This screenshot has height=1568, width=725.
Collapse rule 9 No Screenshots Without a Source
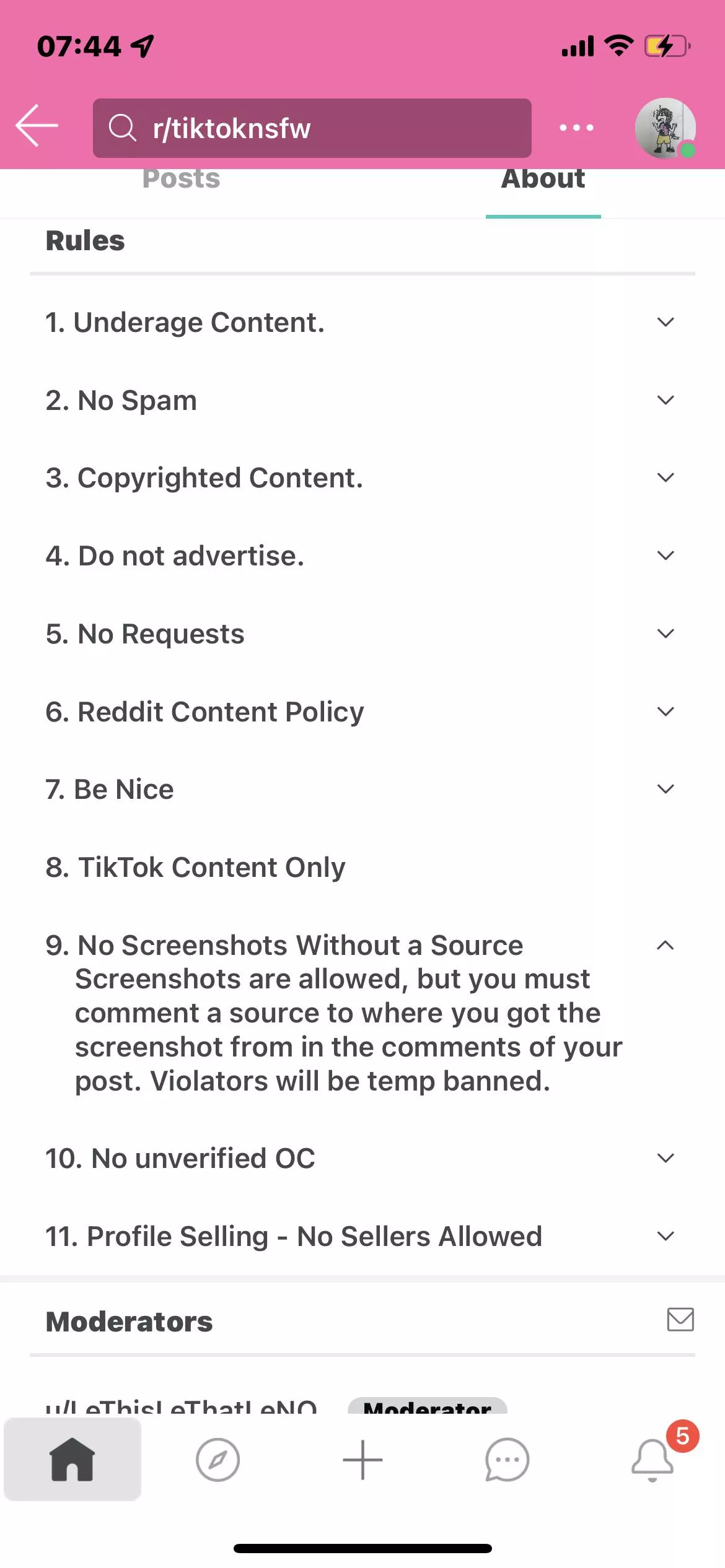click(x=664, y=946)
